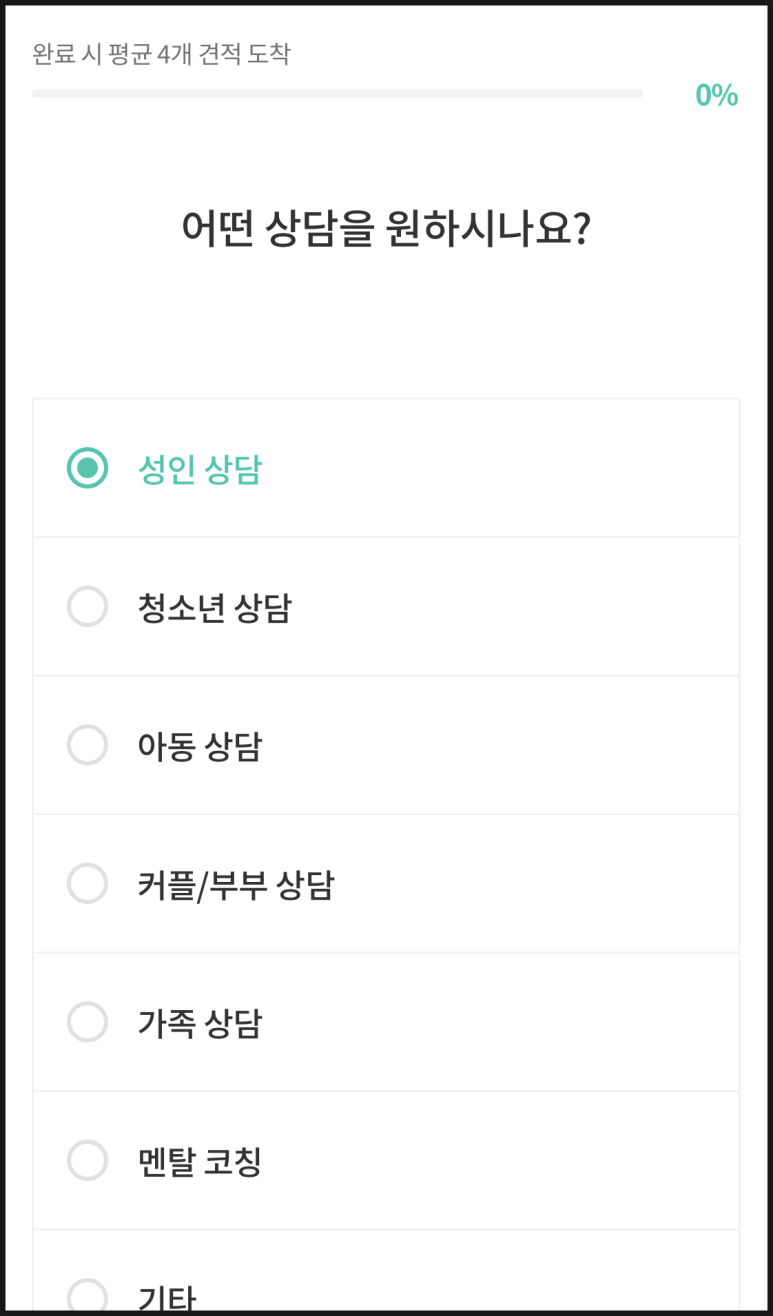The image size is (773, 1316).
Task: Click the 커플/부부 상담 list row
Action: (386, 884)
